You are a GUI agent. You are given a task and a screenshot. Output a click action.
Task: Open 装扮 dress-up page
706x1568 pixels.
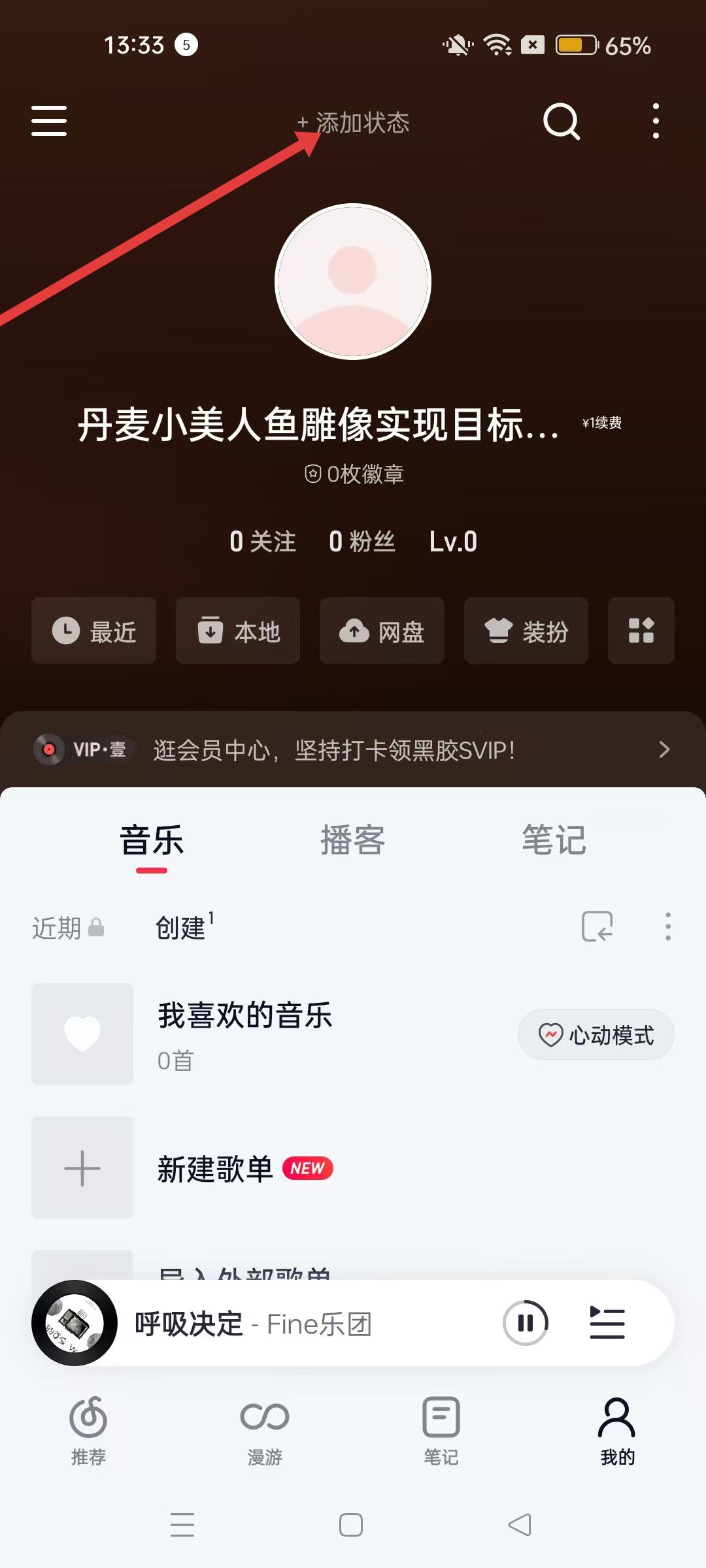pyautogui.click(x=526, y=631)
